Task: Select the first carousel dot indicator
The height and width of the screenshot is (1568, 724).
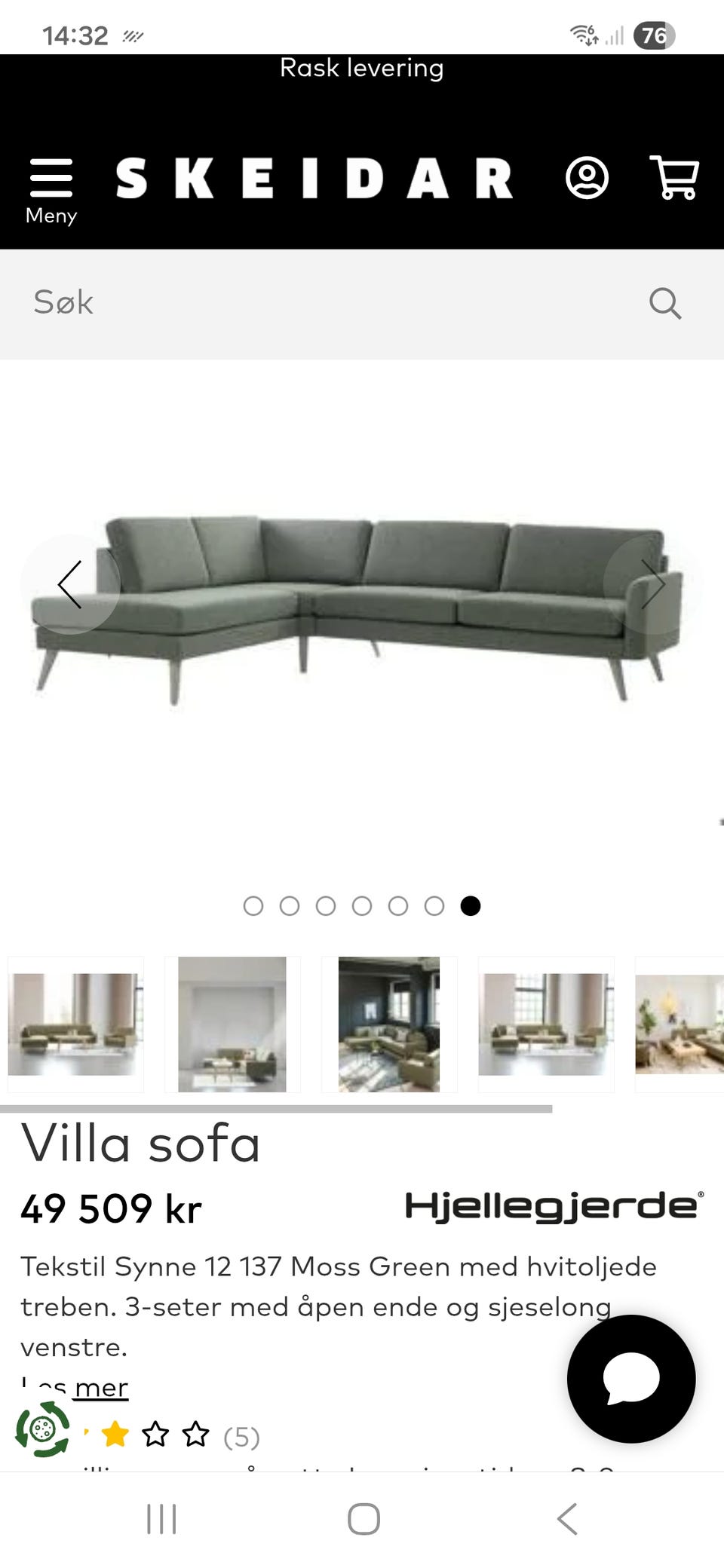Action: tap(254, 907)
